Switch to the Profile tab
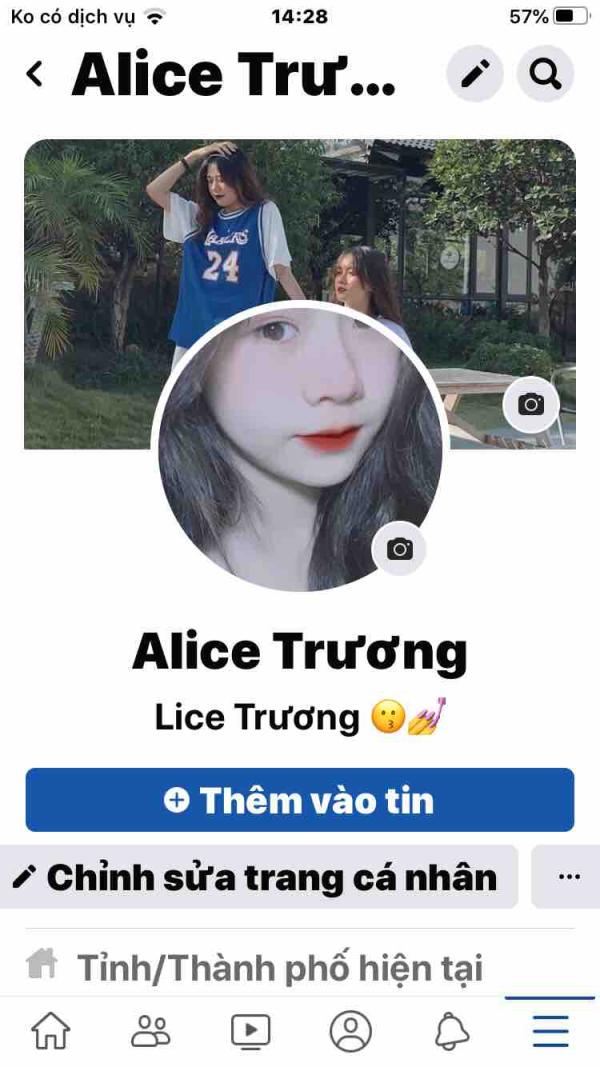This screenshot has height=1067, width=600. pos(351,1030)
